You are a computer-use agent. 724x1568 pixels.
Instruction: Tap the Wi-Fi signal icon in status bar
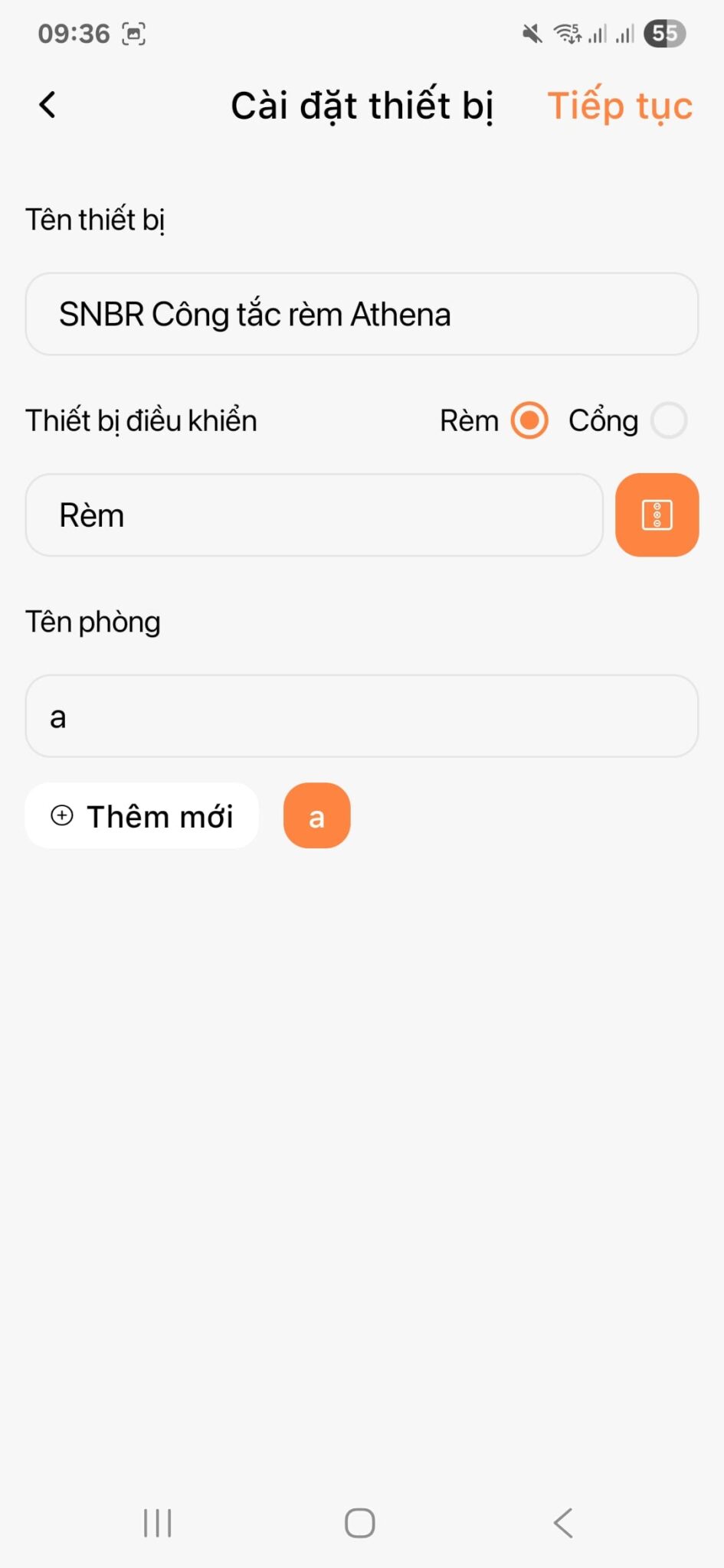[567, 33]
